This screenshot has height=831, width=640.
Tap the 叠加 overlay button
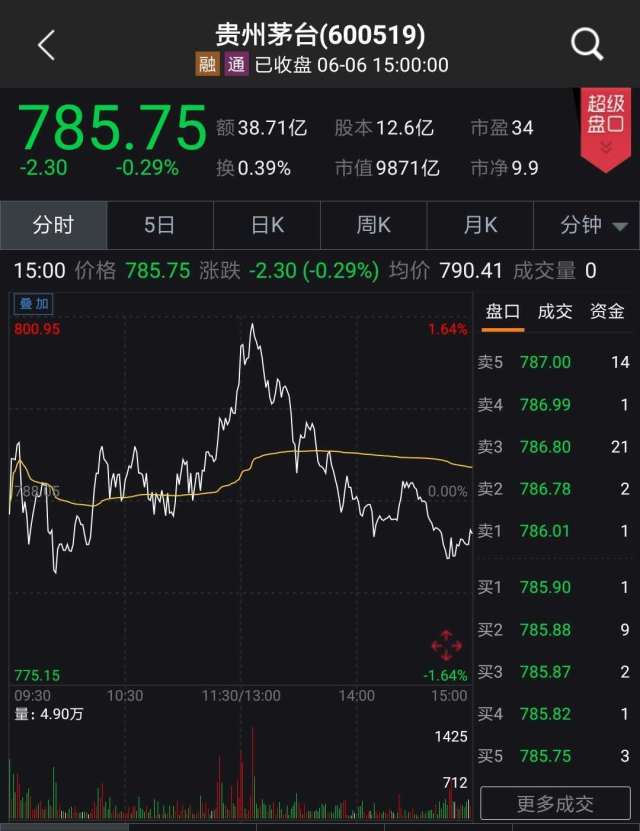click(33, 304)
